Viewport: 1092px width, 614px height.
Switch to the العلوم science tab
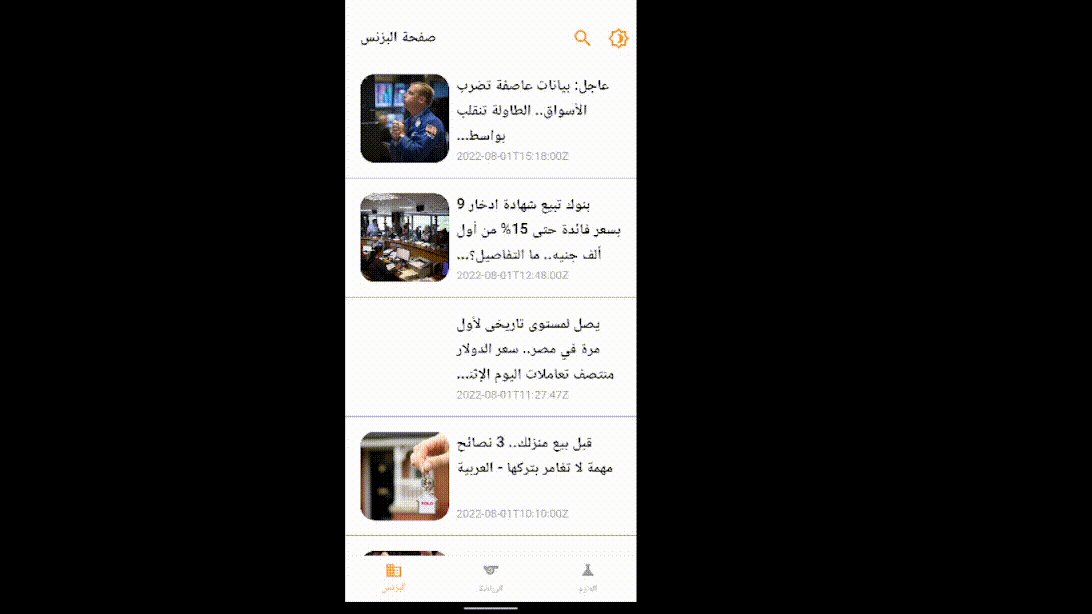[587, 577]
